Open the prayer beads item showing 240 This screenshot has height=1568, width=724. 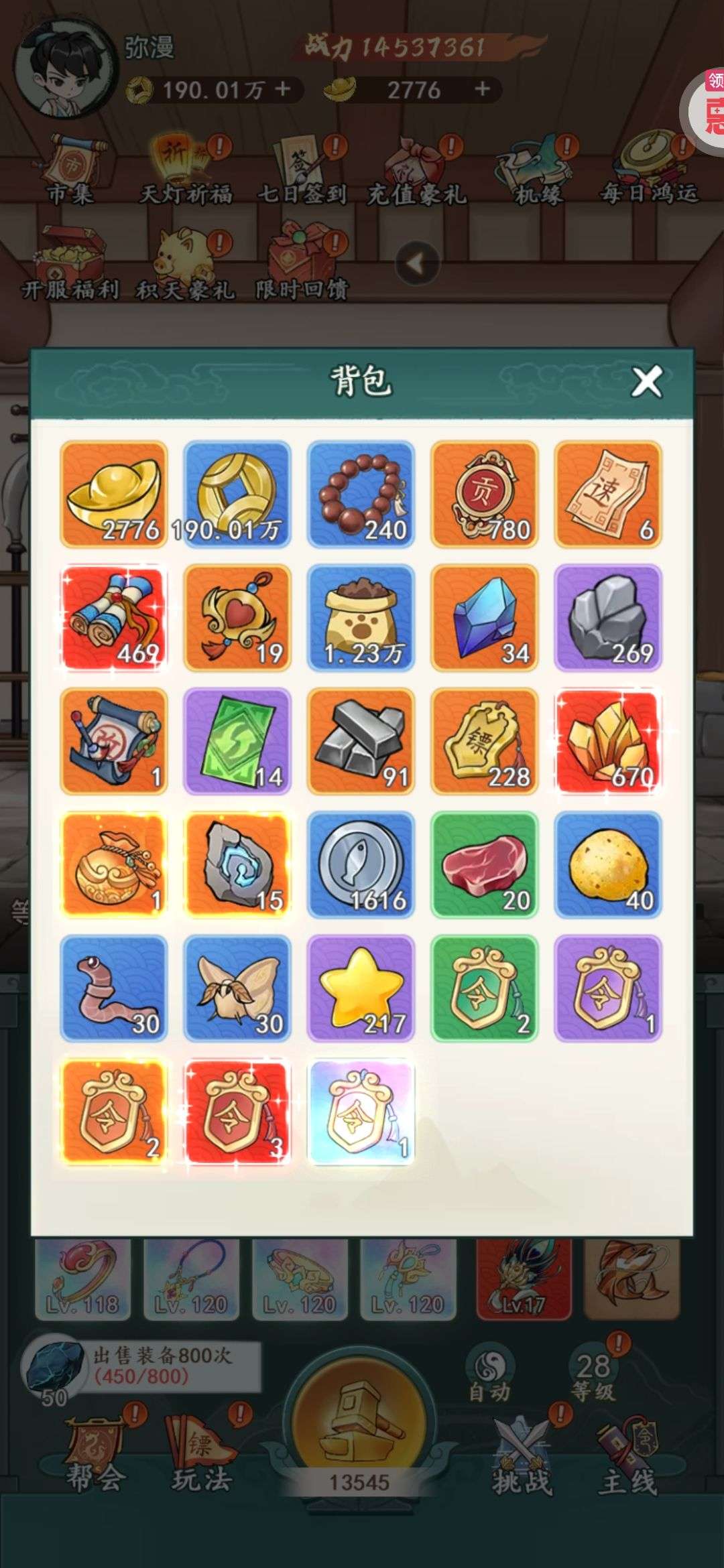tap(361, 495)
